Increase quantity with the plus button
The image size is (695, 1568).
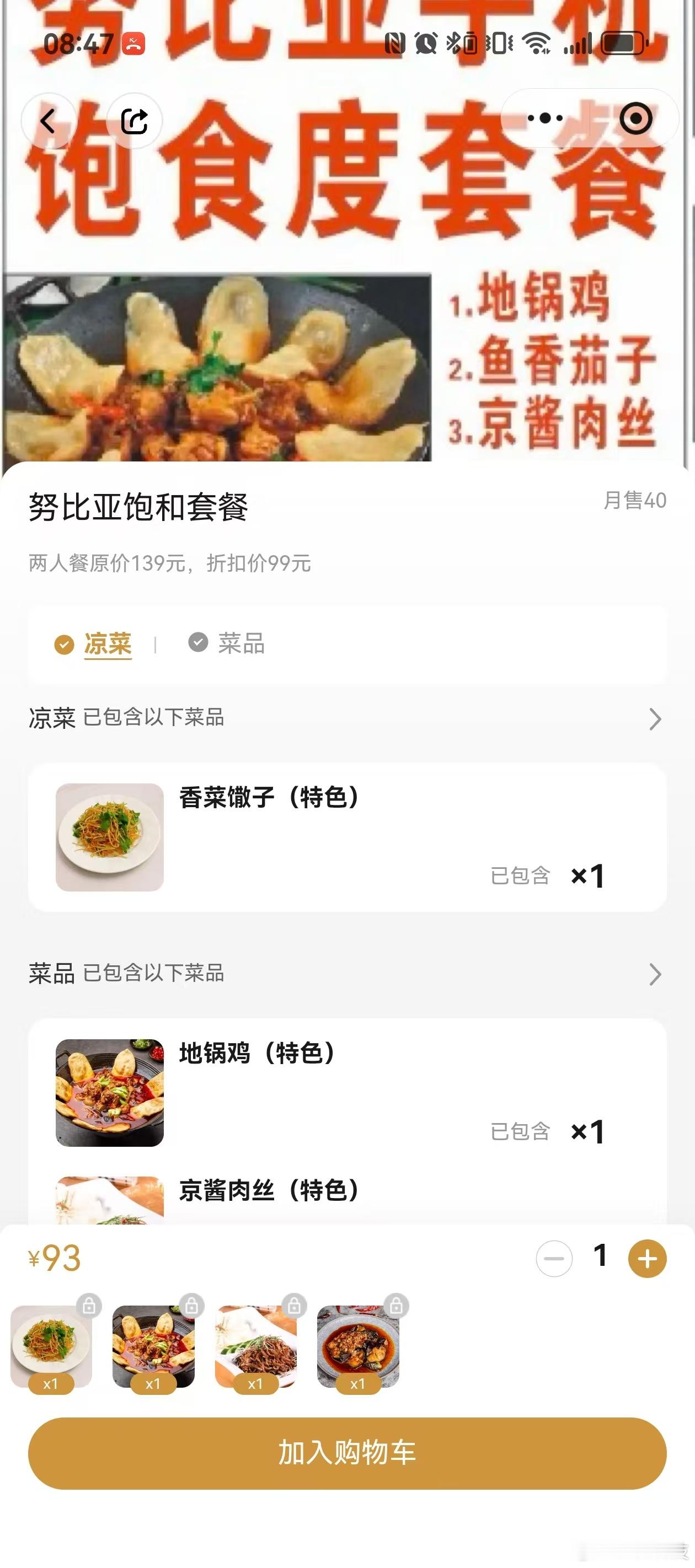coord(647,1258)
